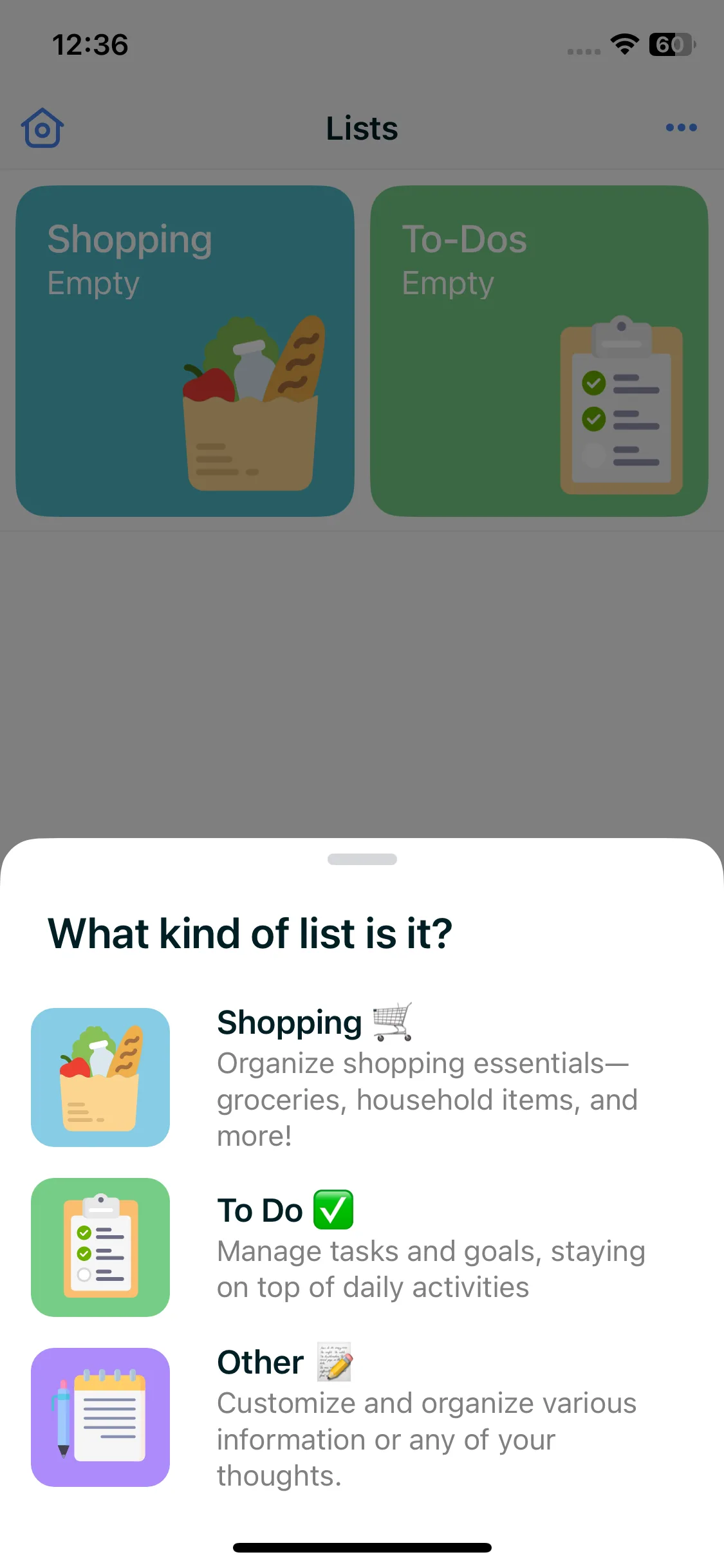Choose the Shopping list type
The width and height of the screenshot is (724, 1568).
(x=360, y=1078)
